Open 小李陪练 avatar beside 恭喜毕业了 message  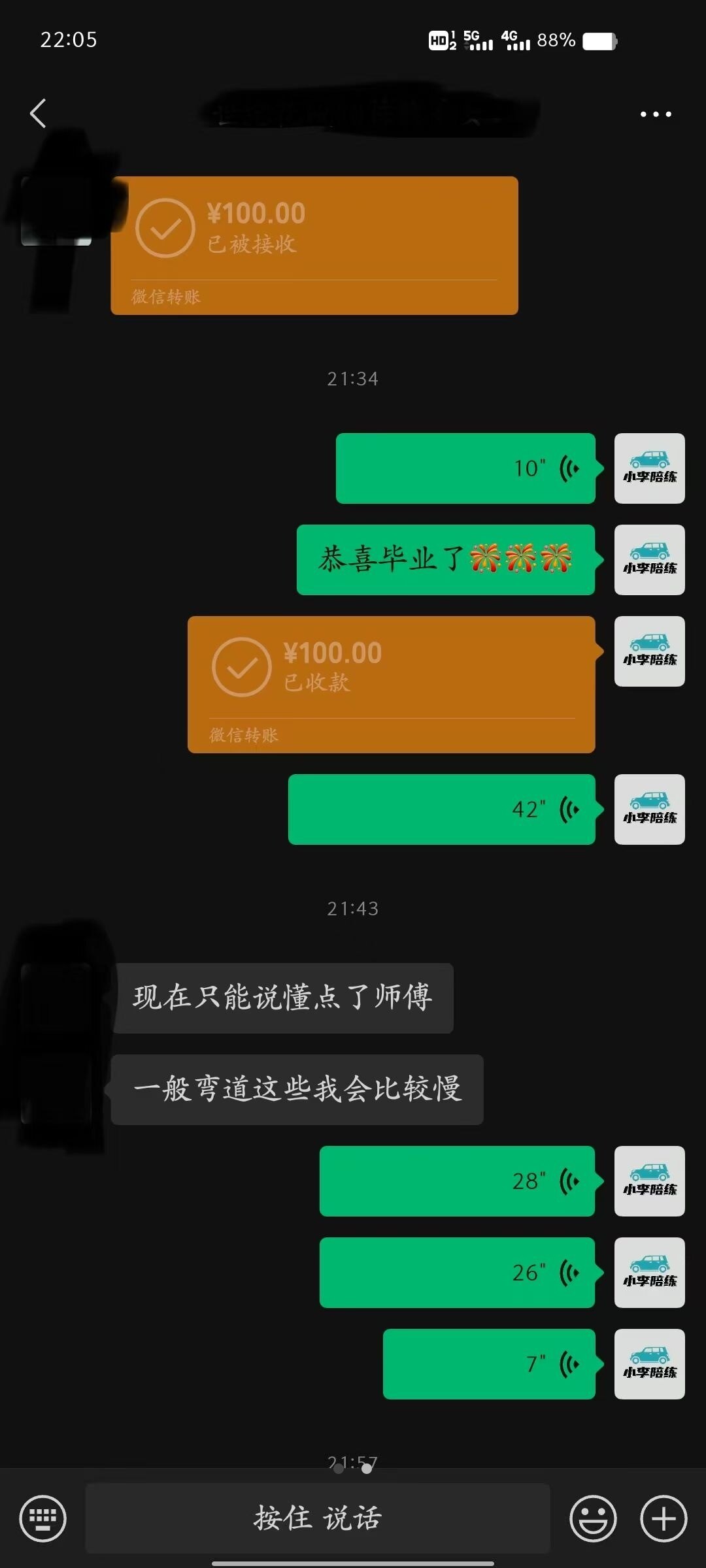point(649,560)
